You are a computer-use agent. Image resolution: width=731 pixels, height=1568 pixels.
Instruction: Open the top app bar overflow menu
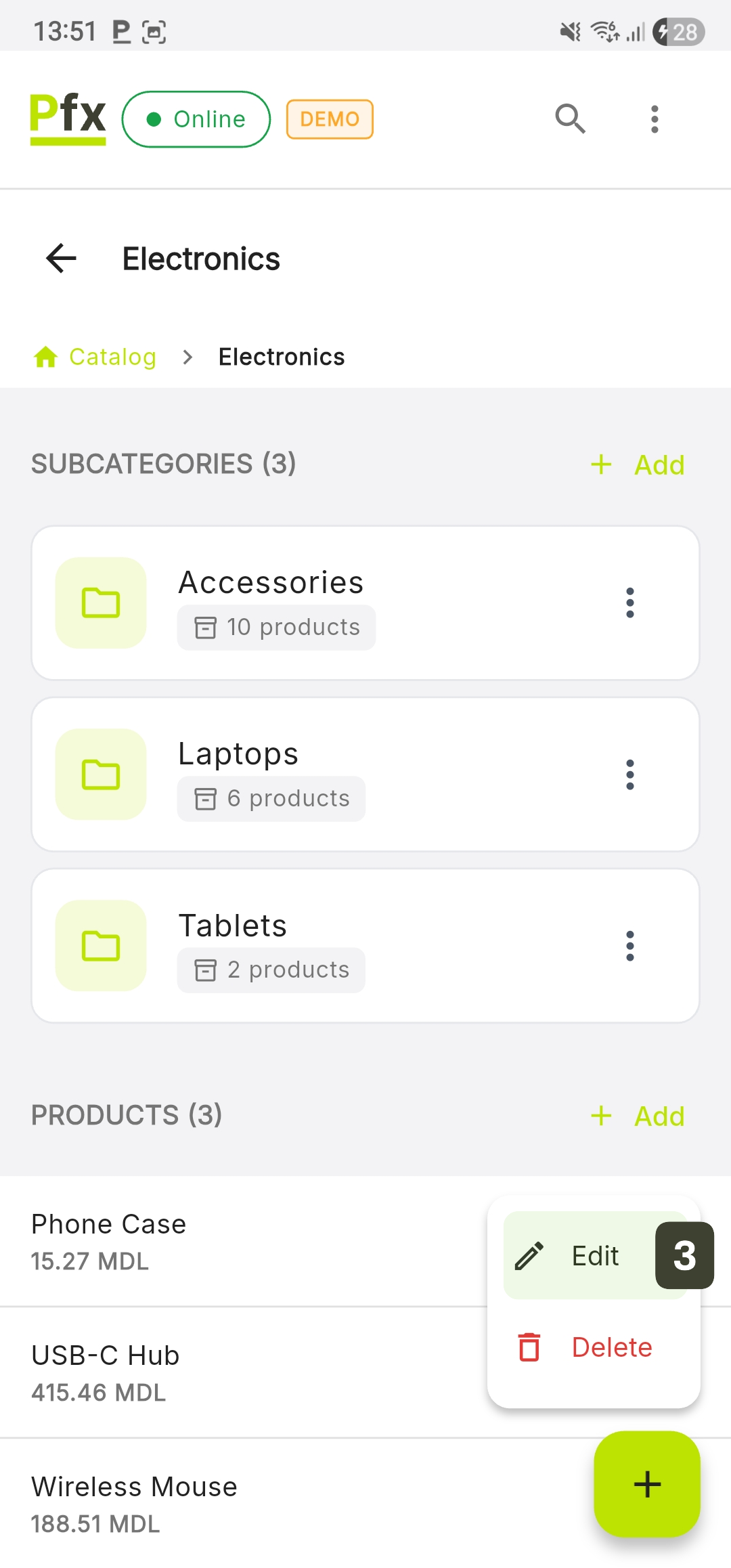point(654,119)
